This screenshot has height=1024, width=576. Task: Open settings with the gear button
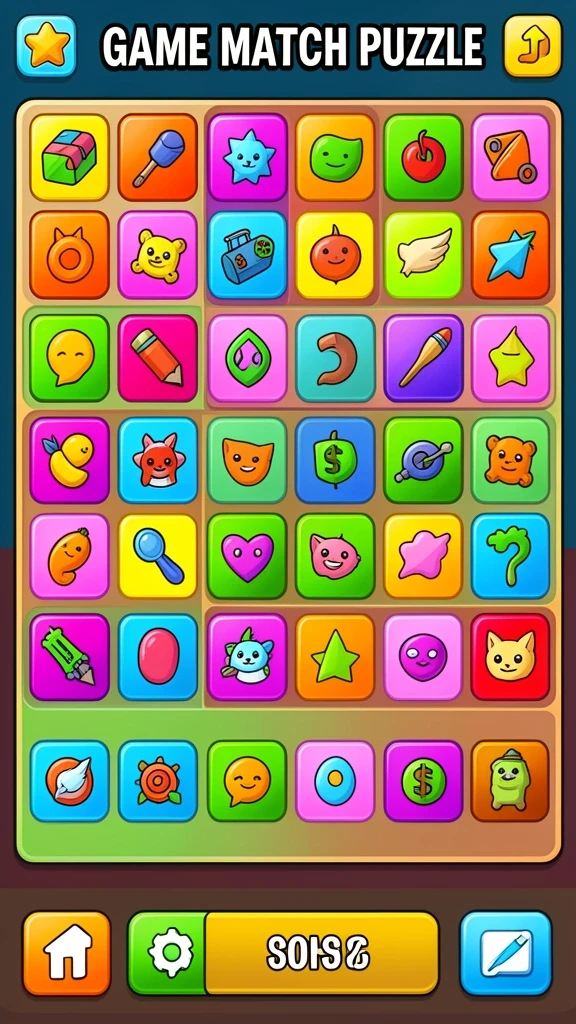coord(169,953)
